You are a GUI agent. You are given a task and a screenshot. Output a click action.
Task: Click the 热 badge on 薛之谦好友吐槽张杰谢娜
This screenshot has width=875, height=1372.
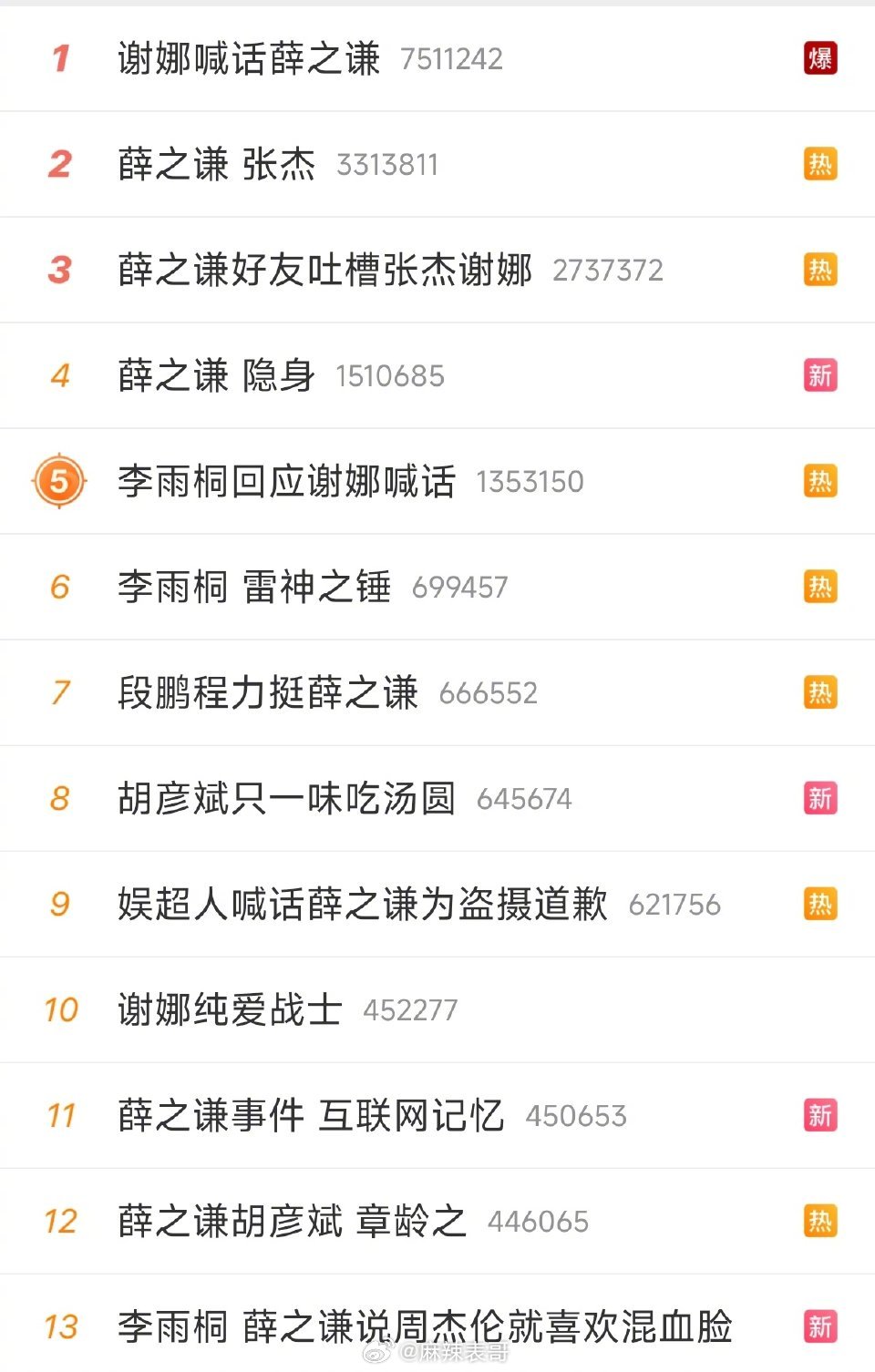pos(820,270)
